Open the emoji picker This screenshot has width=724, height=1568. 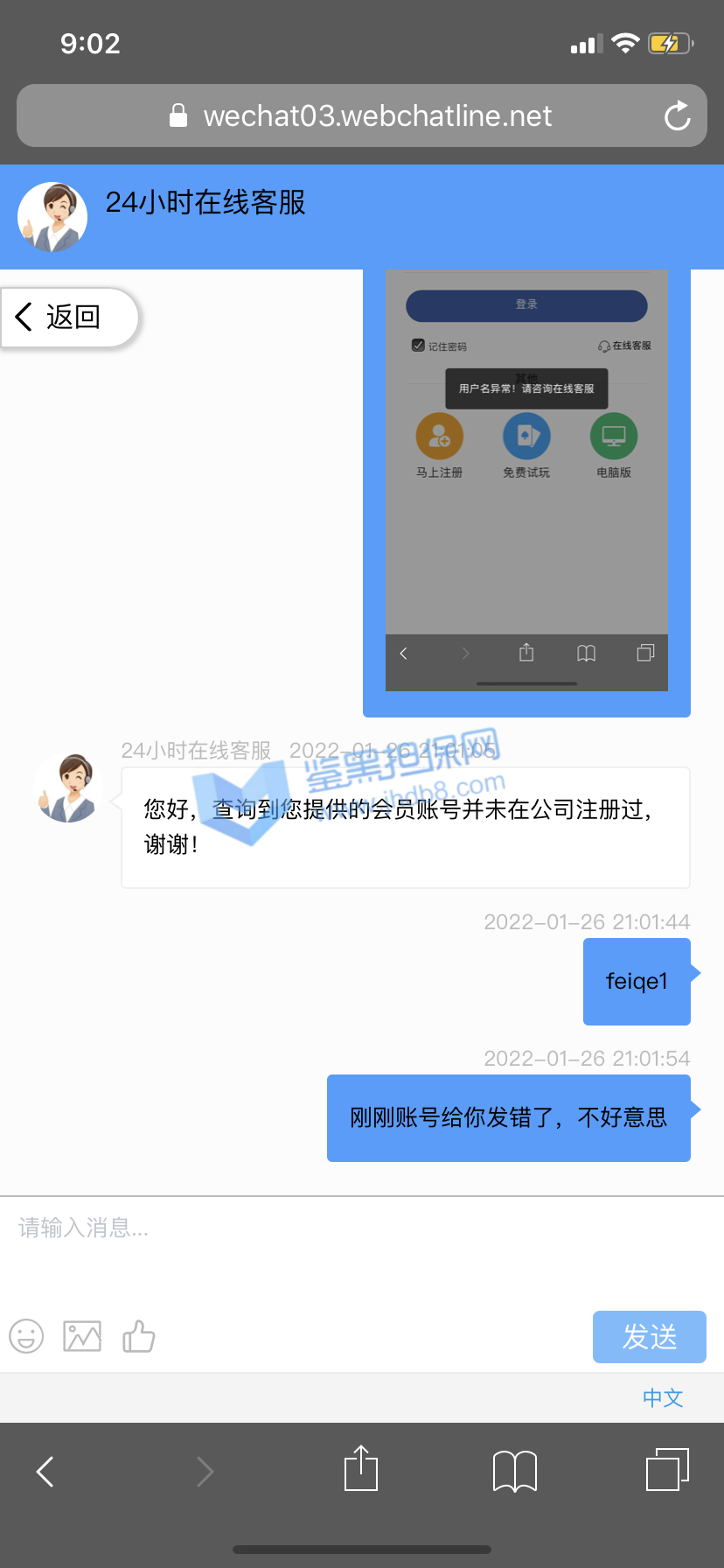click(26, 1336)
